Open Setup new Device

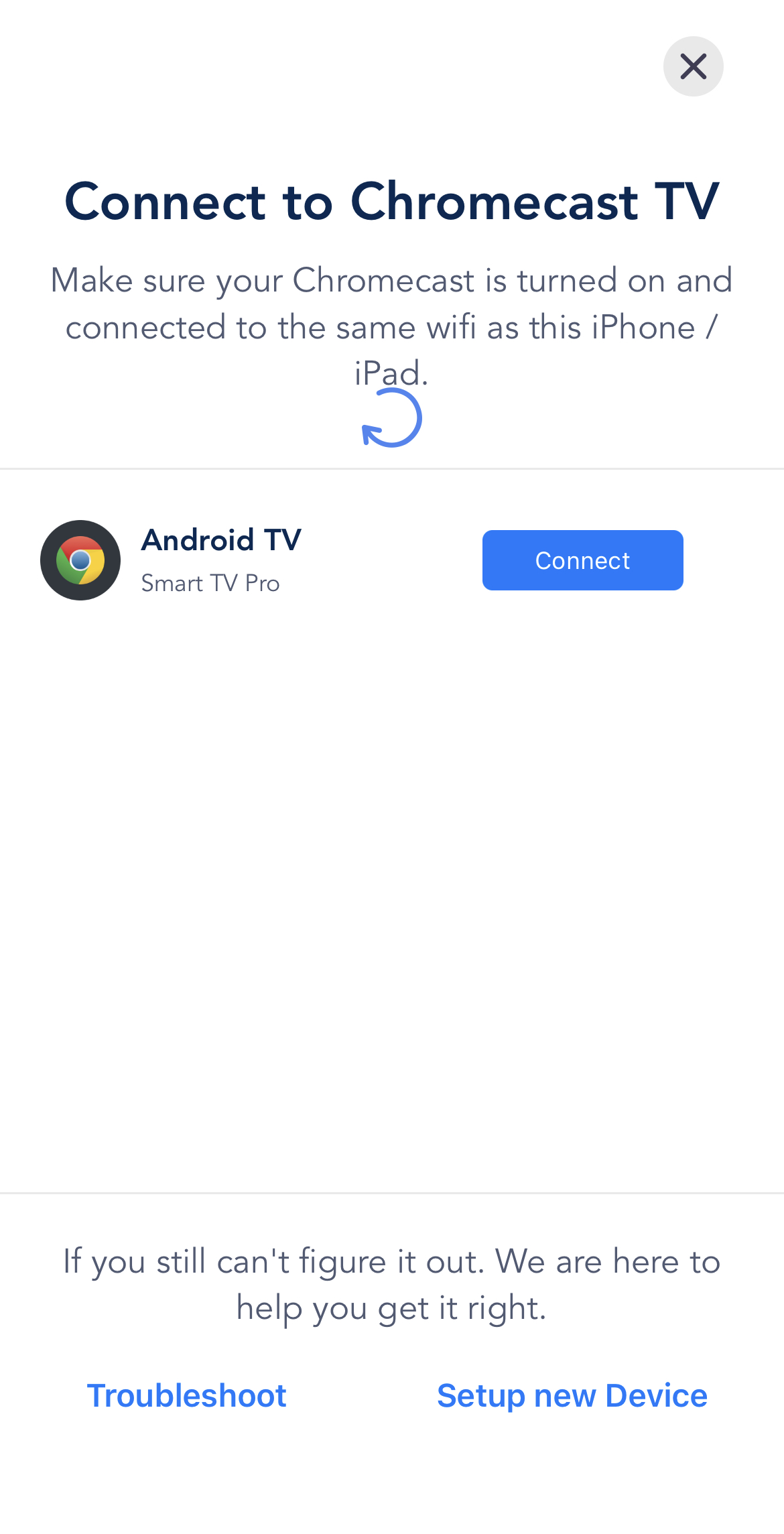[572, 1396]
